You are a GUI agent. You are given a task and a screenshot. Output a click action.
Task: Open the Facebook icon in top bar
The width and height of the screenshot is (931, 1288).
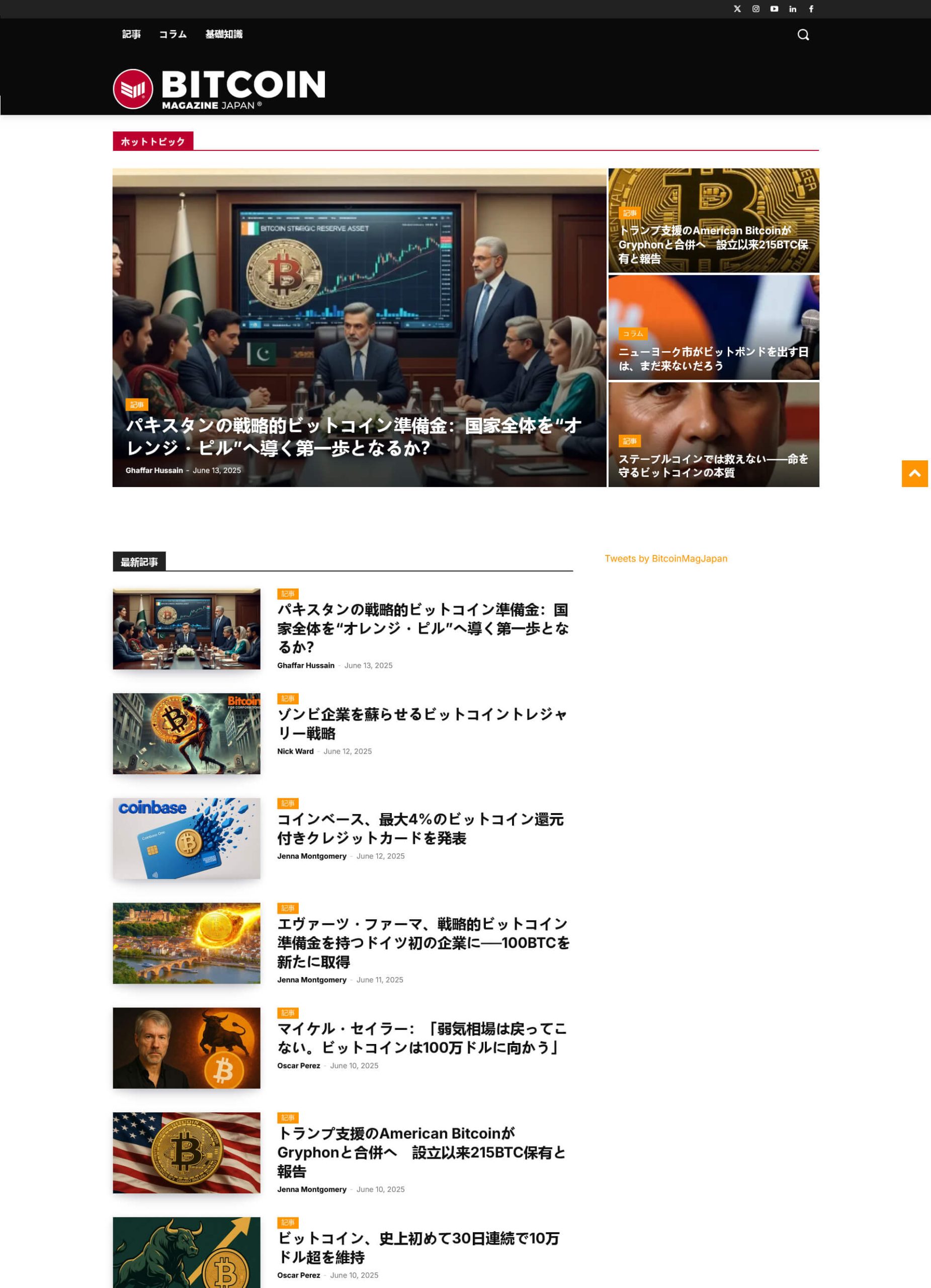(x=811, y=9)
